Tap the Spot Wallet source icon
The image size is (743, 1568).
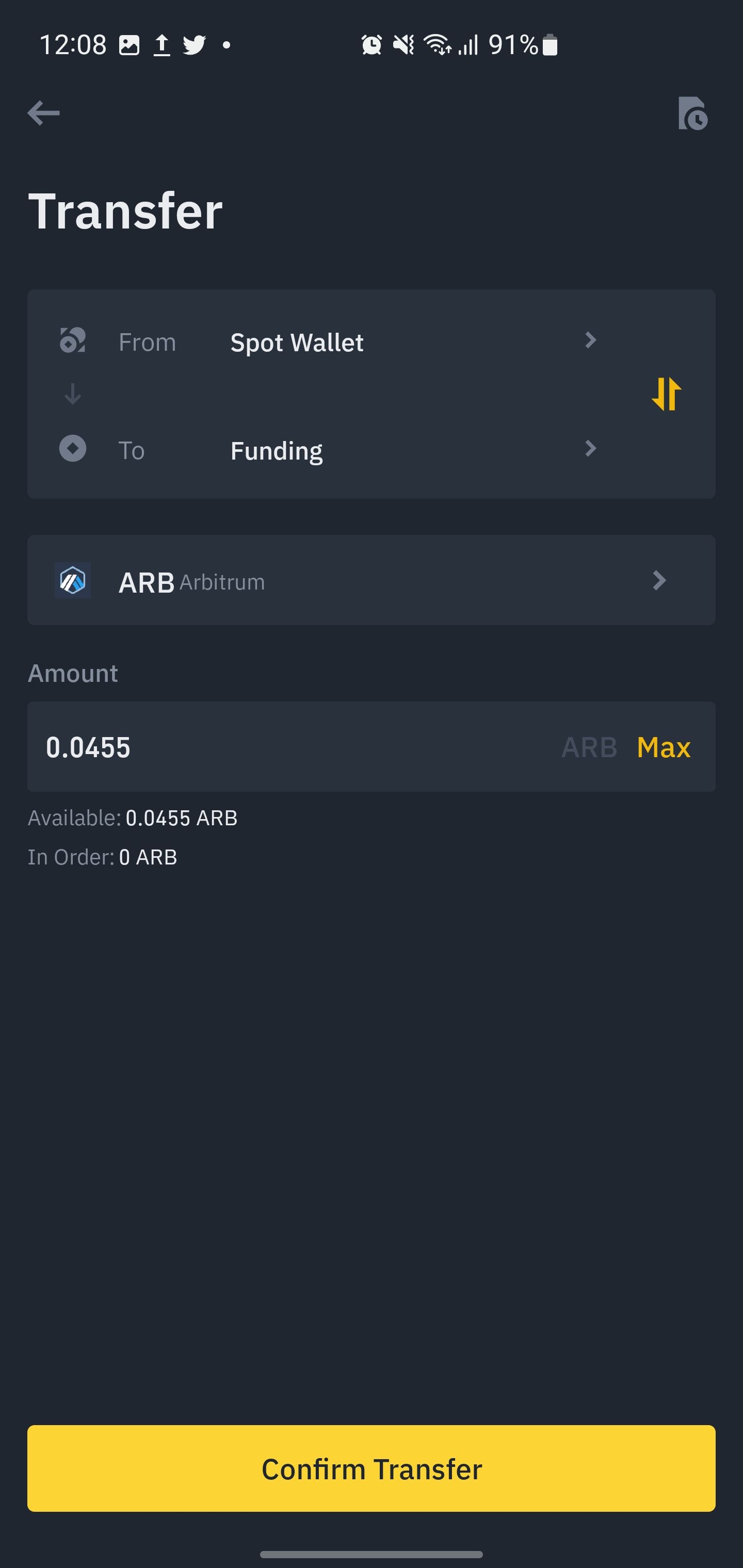pyautogui.click(x=72, y=341)
